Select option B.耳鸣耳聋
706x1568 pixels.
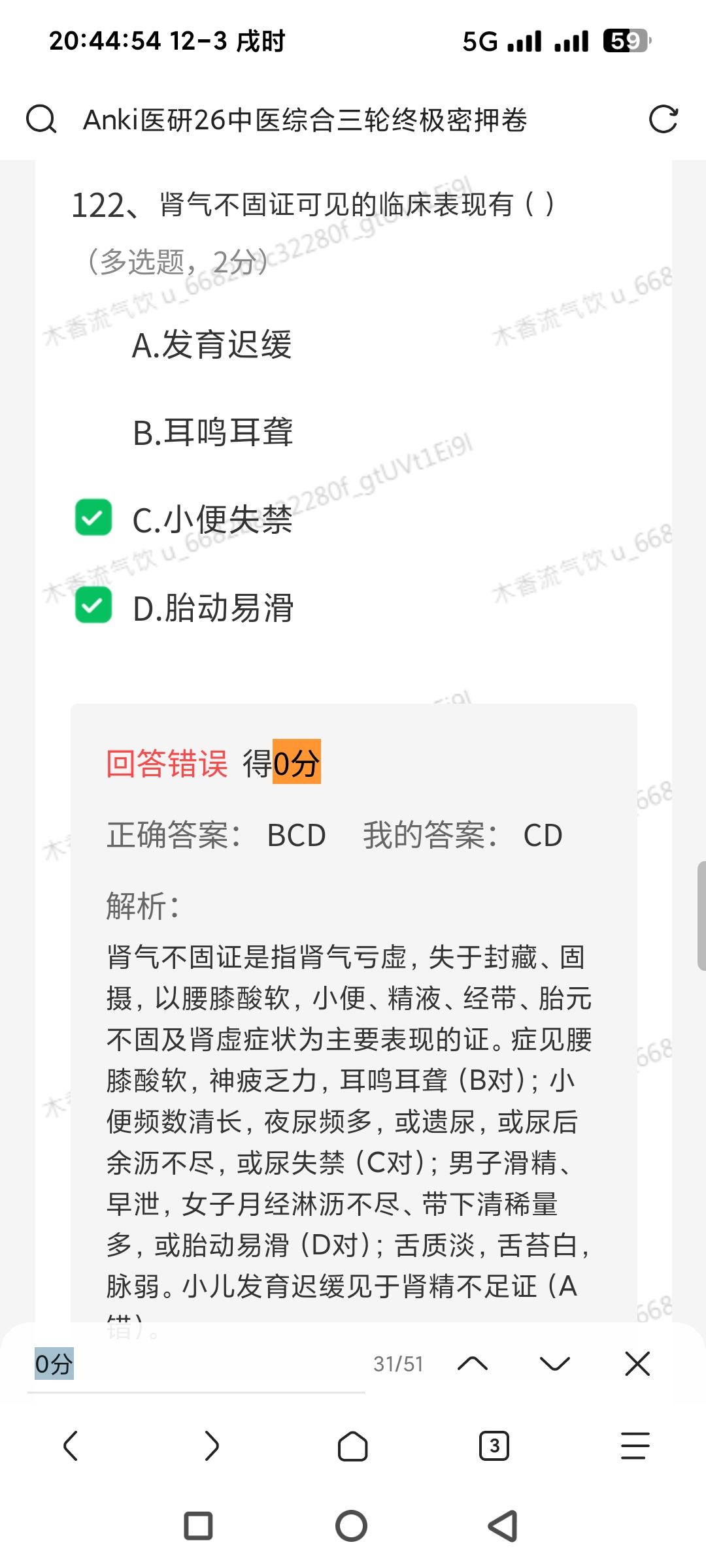(x=213, y=432)
